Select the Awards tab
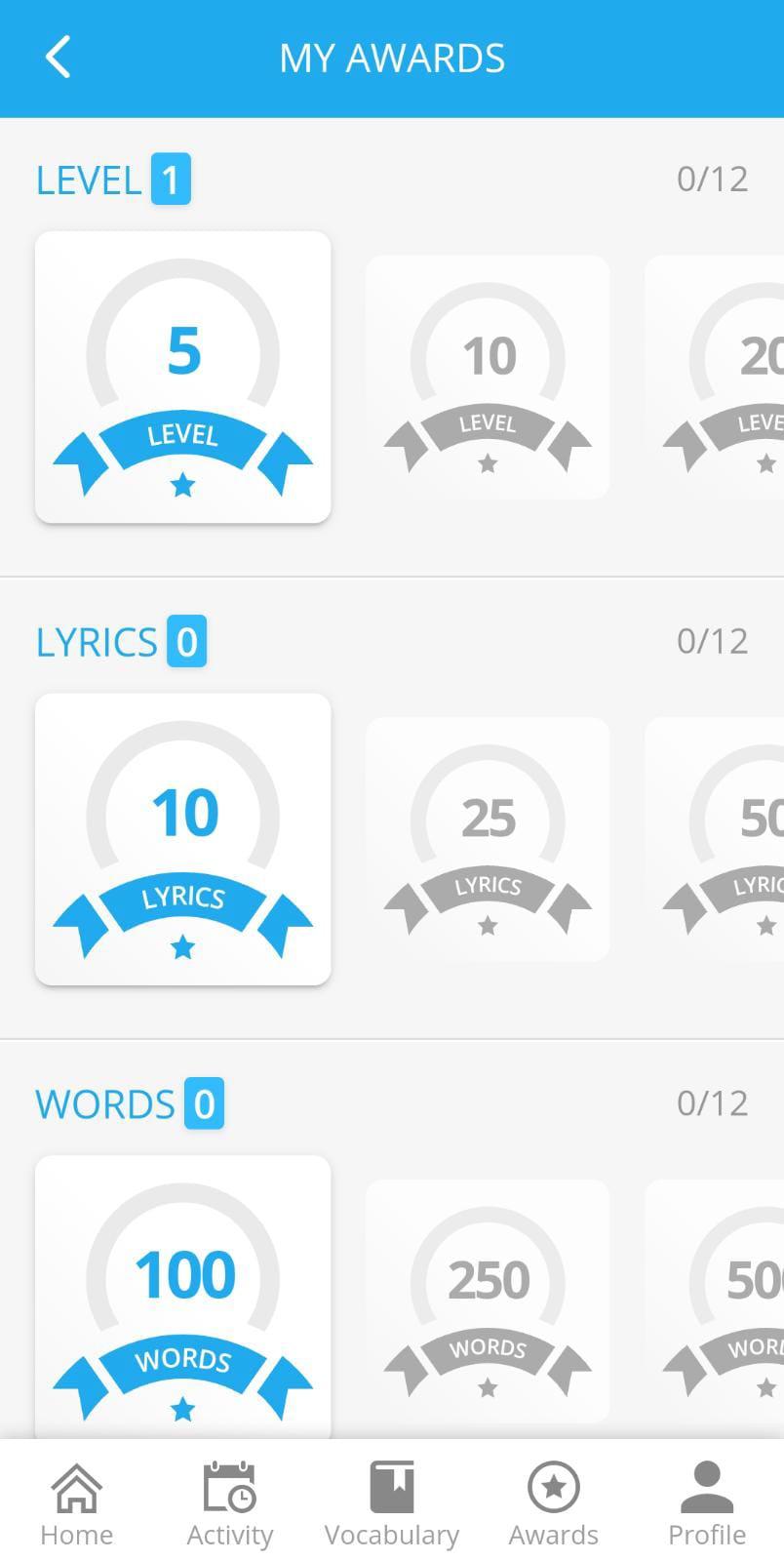This screenshot has height=1561, width=784. [554, 1503]
